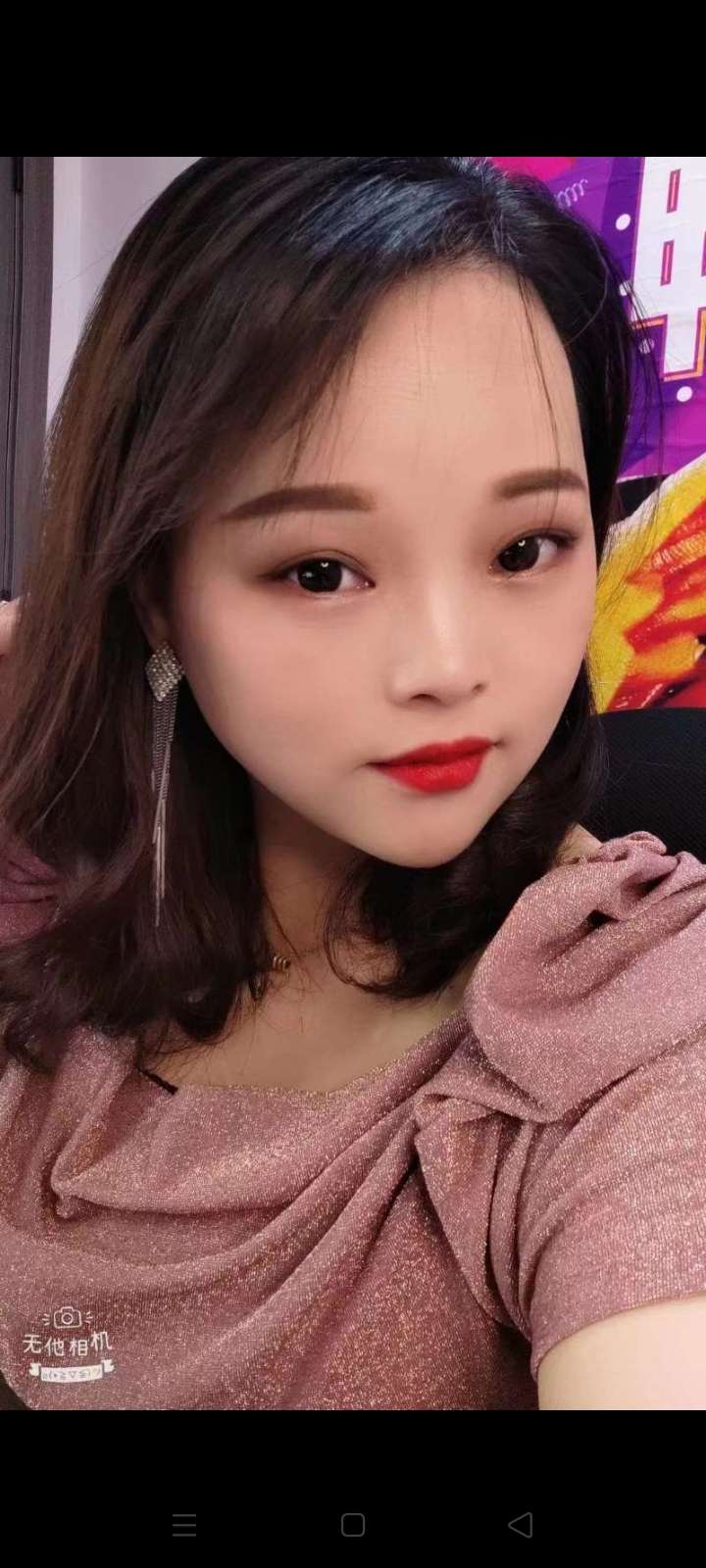Go back with the navigation bar arrow
Screen dimensions: 706x1568
521,1525
